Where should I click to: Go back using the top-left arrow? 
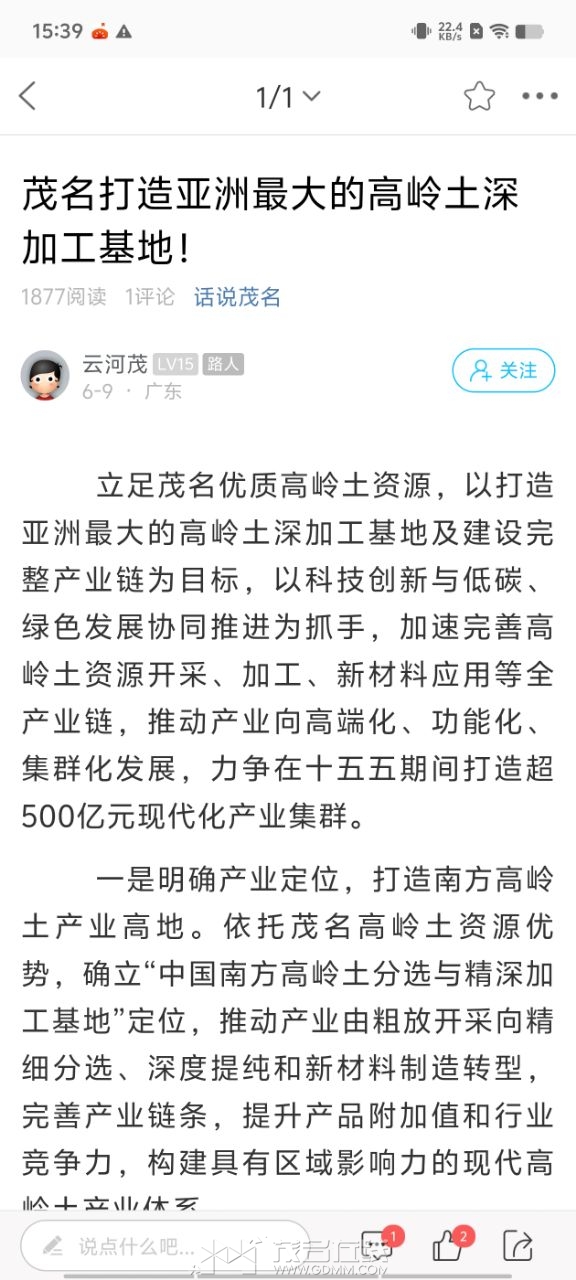(27, 96)
